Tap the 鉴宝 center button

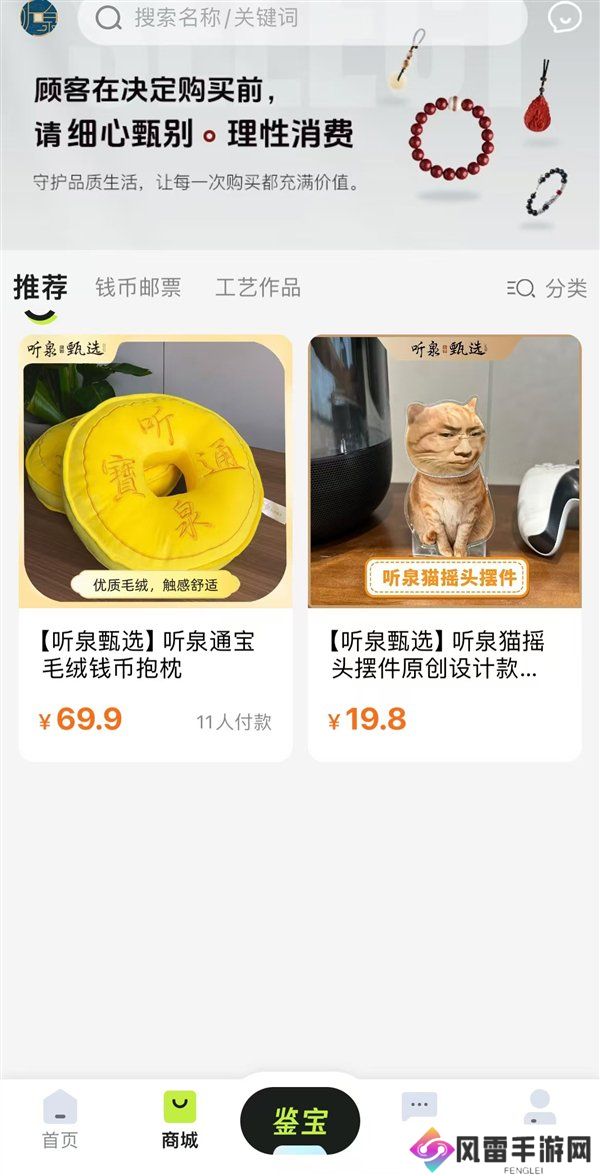300,1120
